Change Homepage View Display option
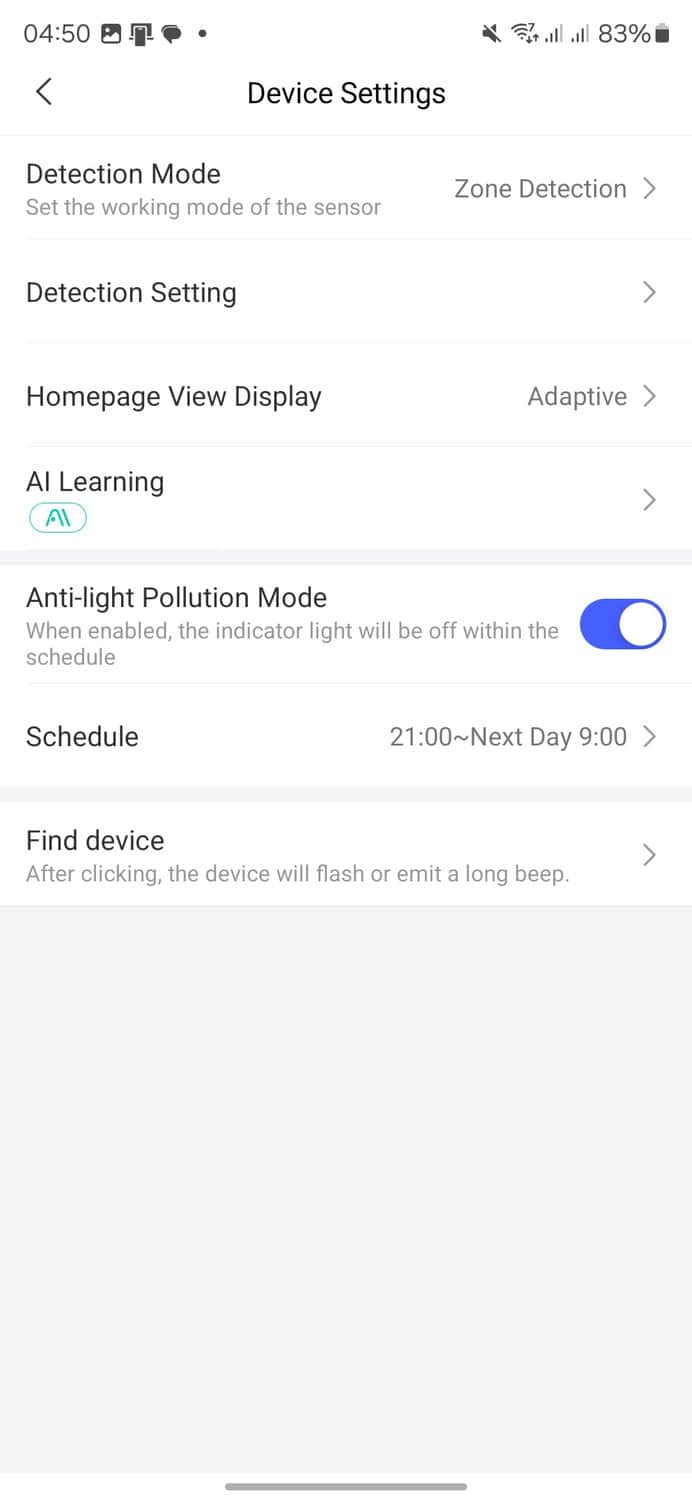 coord(345,397)
